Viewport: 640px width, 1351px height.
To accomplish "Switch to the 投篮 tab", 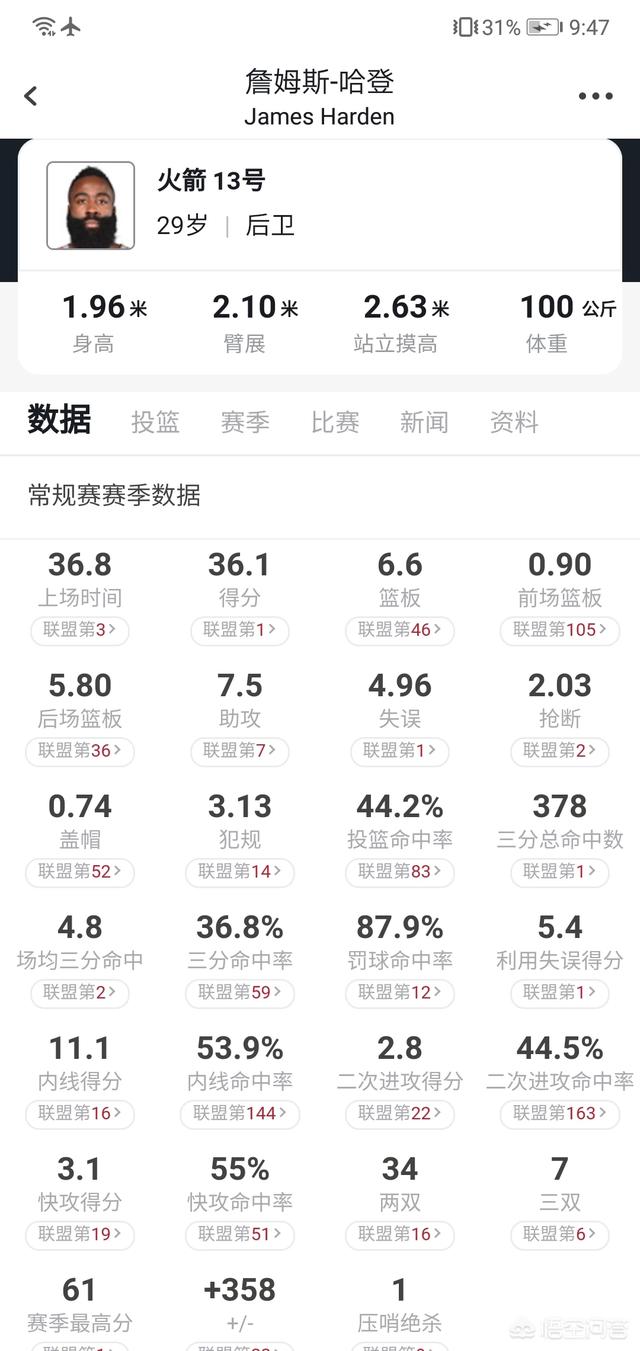I will pos(155,422).
